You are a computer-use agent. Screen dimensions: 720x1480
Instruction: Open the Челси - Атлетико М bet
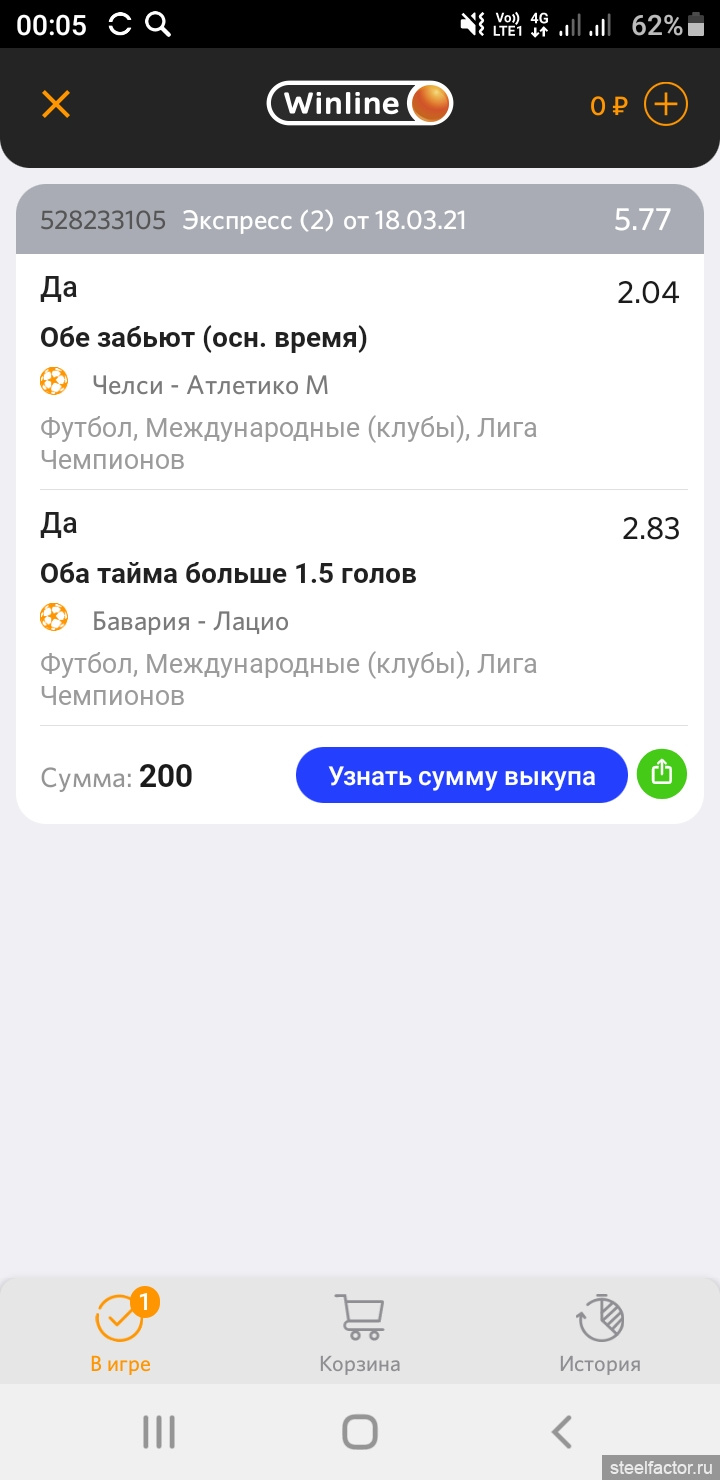(x=360, y=372)
